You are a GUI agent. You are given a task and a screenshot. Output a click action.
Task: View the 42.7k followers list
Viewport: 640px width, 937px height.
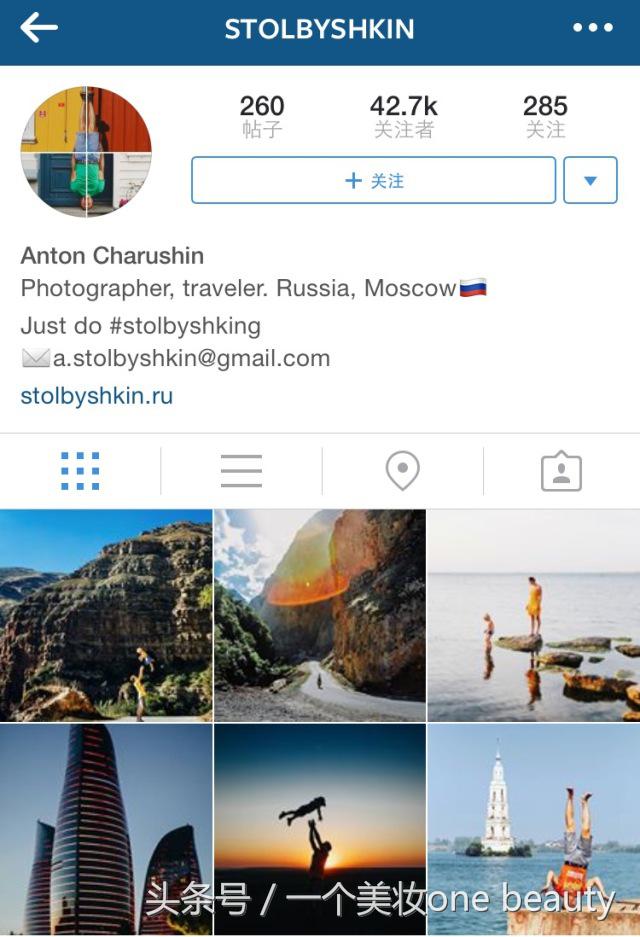[403, 116]
